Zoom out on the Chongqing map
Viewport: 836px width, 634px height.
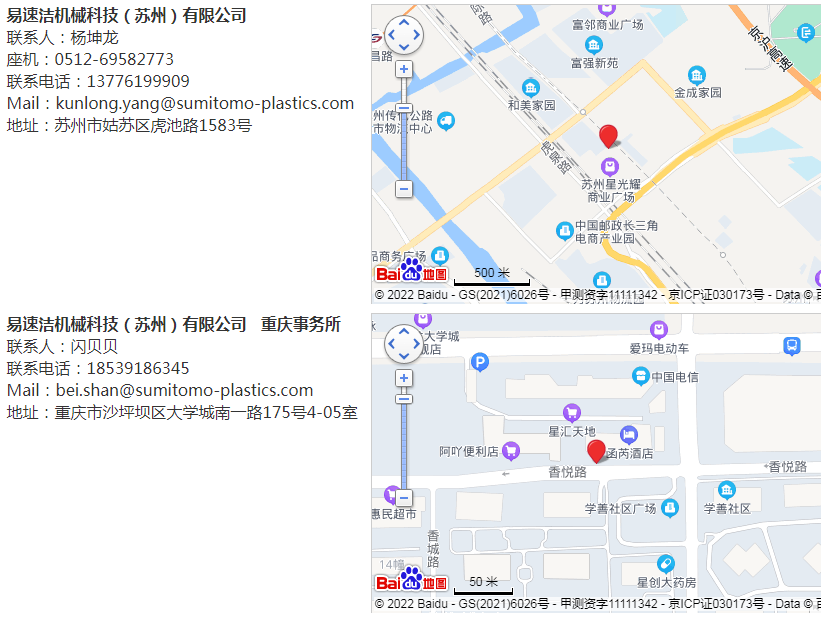[x=404, y=497]
